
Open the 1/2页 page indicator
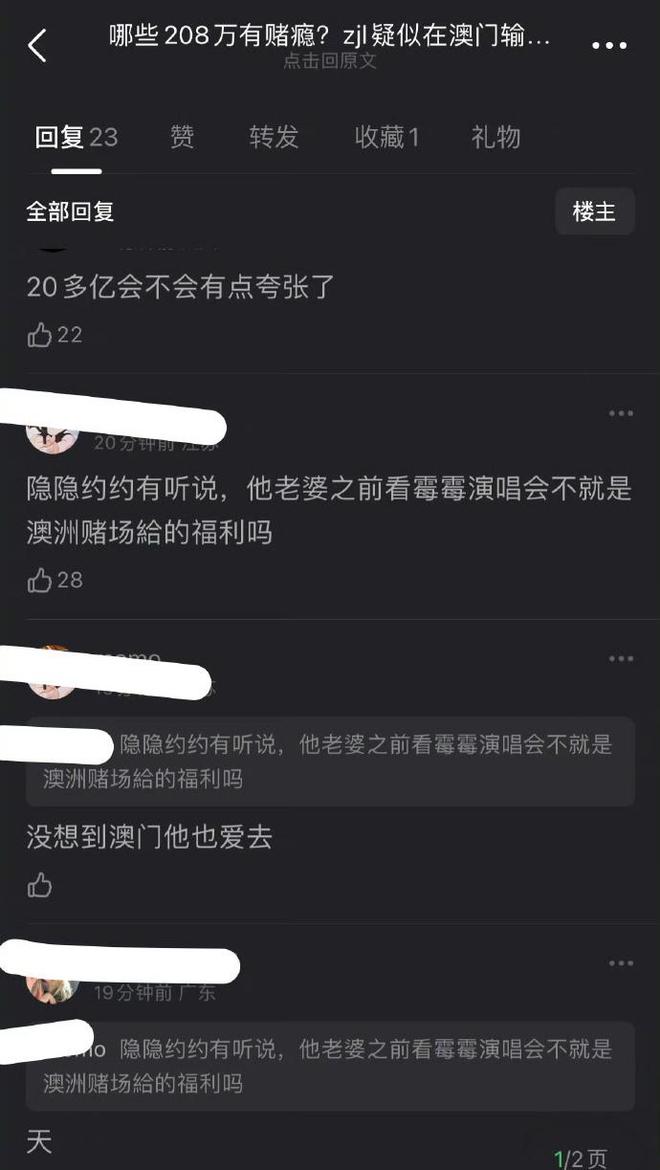[x=582, y=1158]
